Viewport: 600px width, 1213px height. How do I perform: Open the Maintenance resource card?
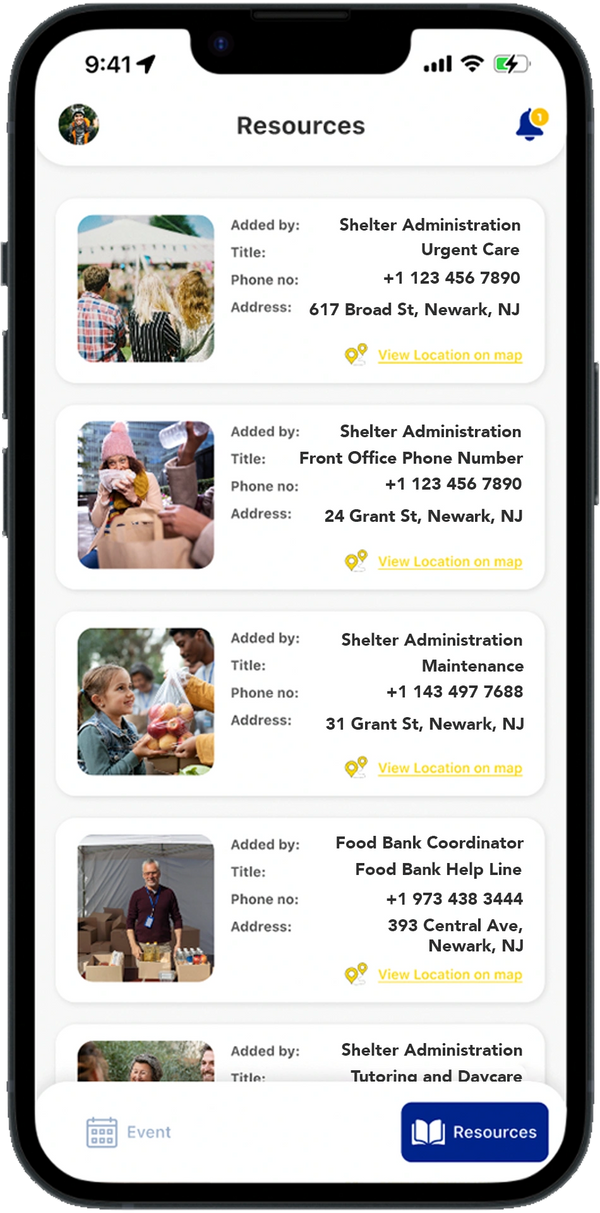[300, 704]
